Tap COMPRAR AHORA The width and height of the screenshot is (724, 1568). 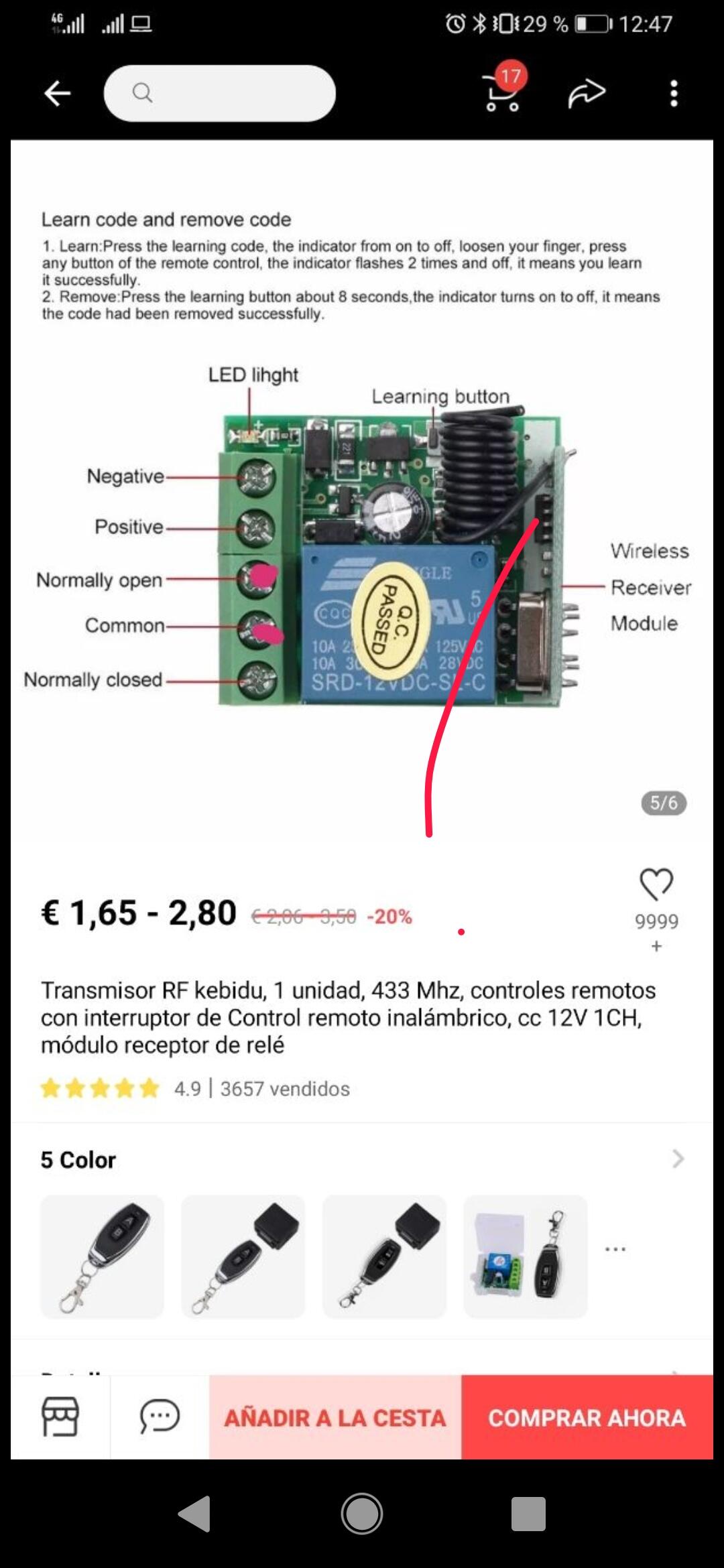coord(587,1417)
